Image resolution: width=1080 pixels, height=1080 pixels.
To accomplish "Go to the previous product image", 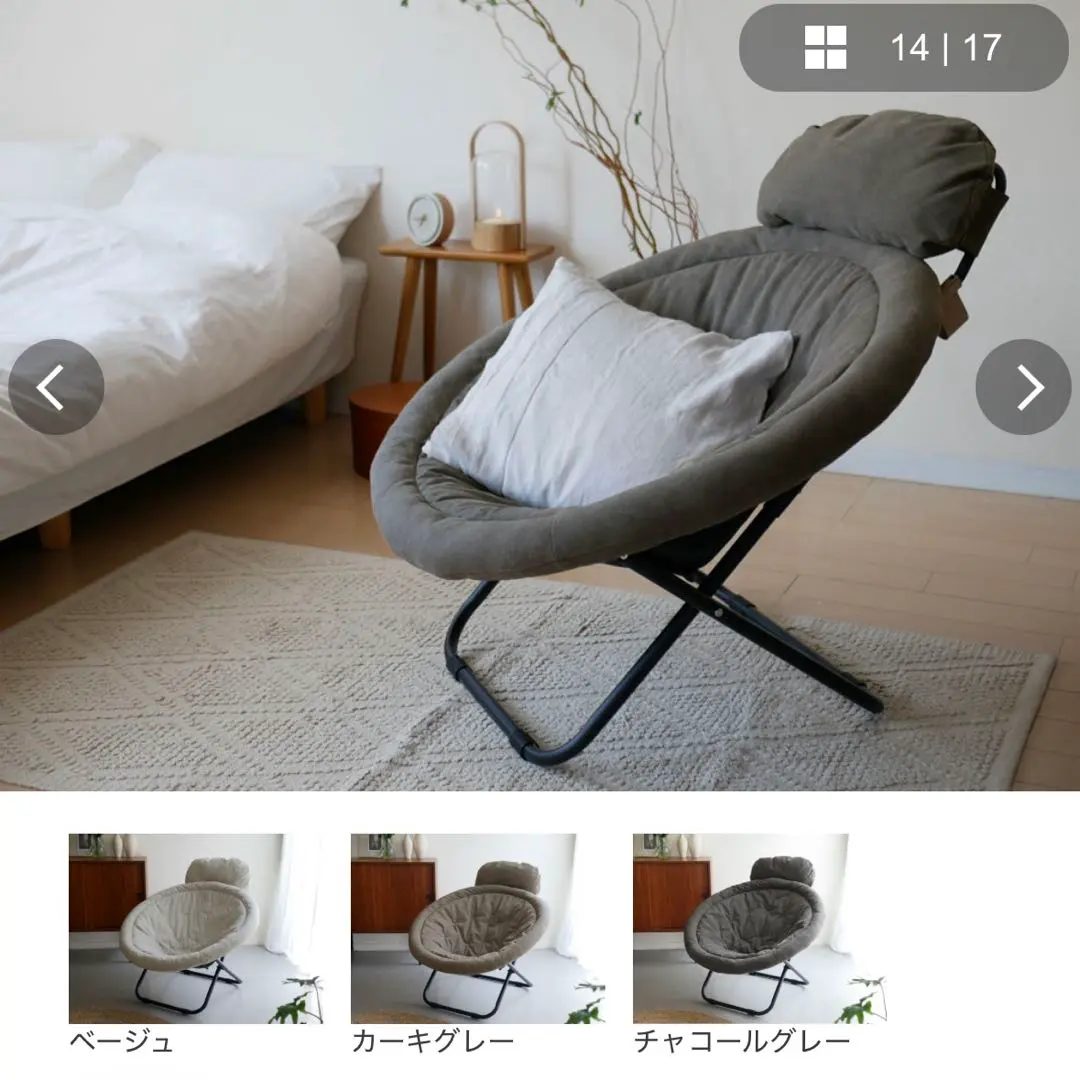I will (x=56, y=387).
